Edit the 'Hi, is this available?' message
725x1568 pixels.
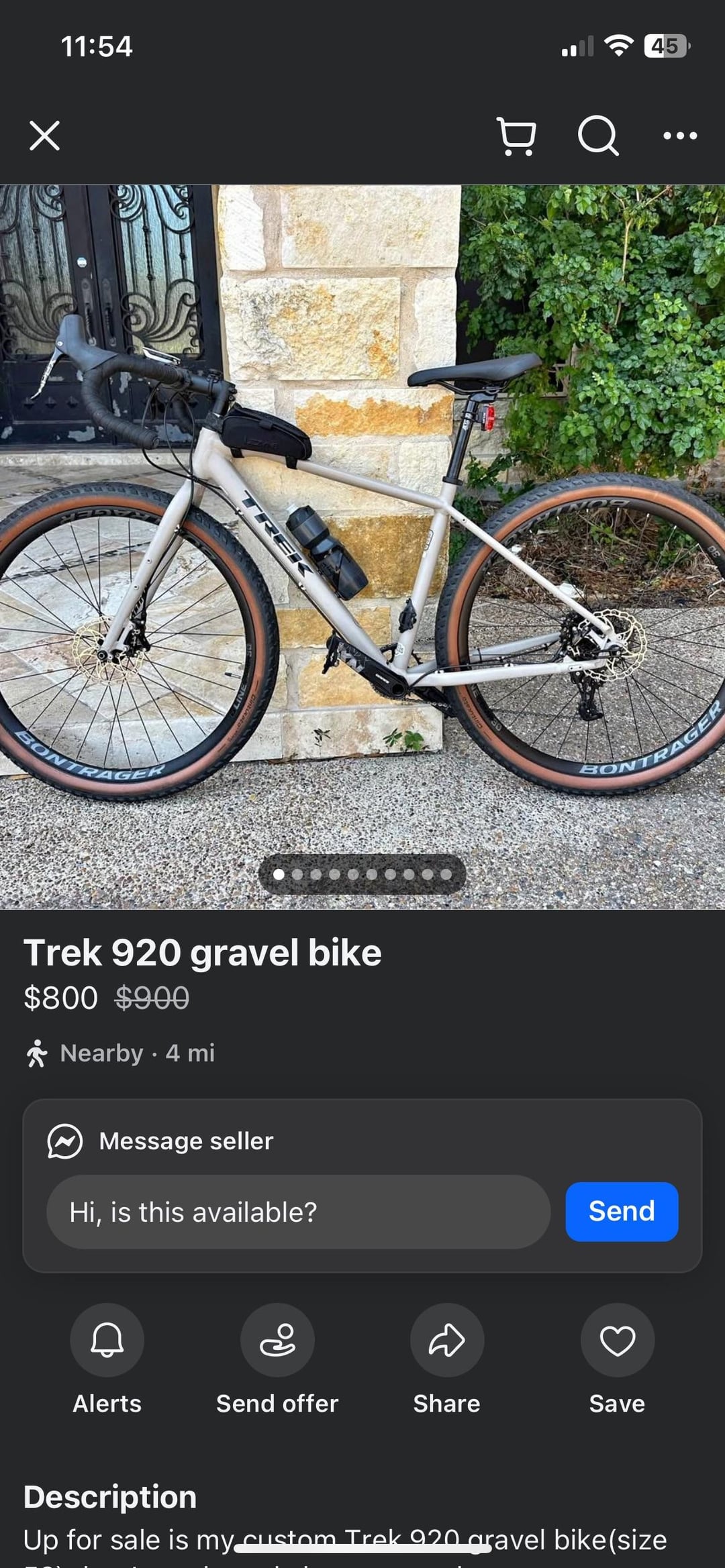(x=298, y=1212)
